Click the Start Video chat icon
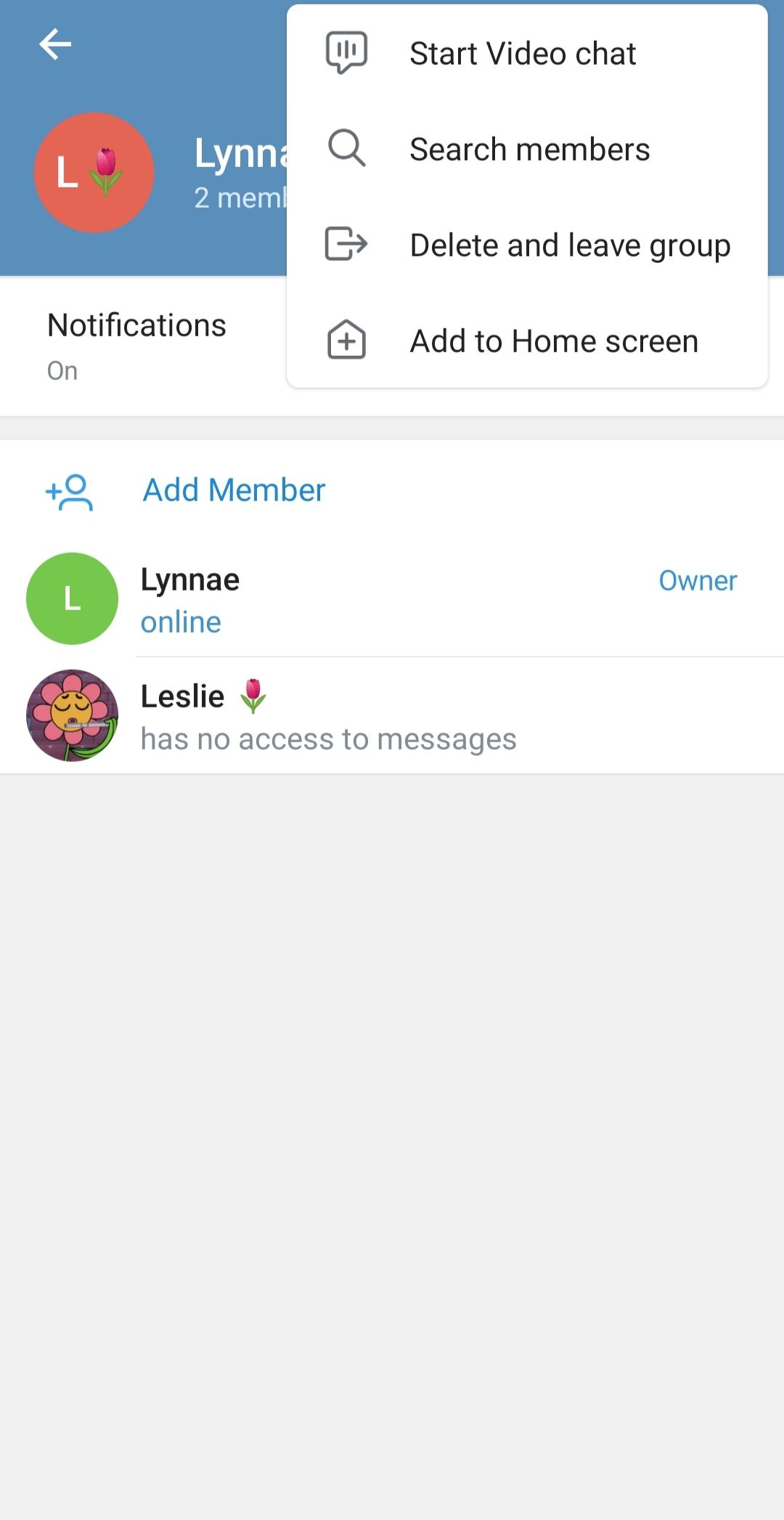The width and height of the screenshot is (784, 1520). (346, 52)
